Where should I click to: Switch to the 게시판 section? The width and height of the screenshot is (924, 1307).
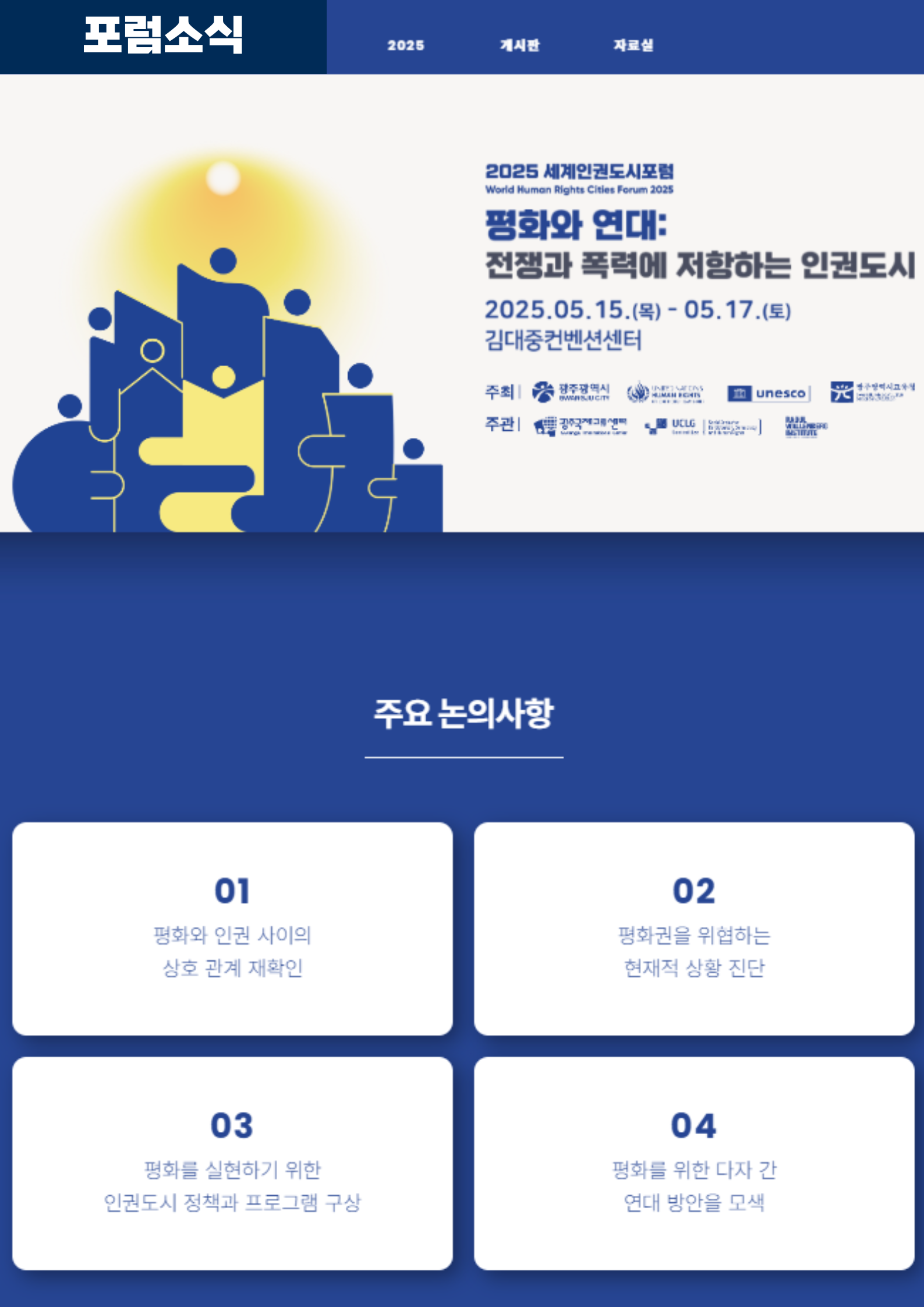[x=520, y=45]
